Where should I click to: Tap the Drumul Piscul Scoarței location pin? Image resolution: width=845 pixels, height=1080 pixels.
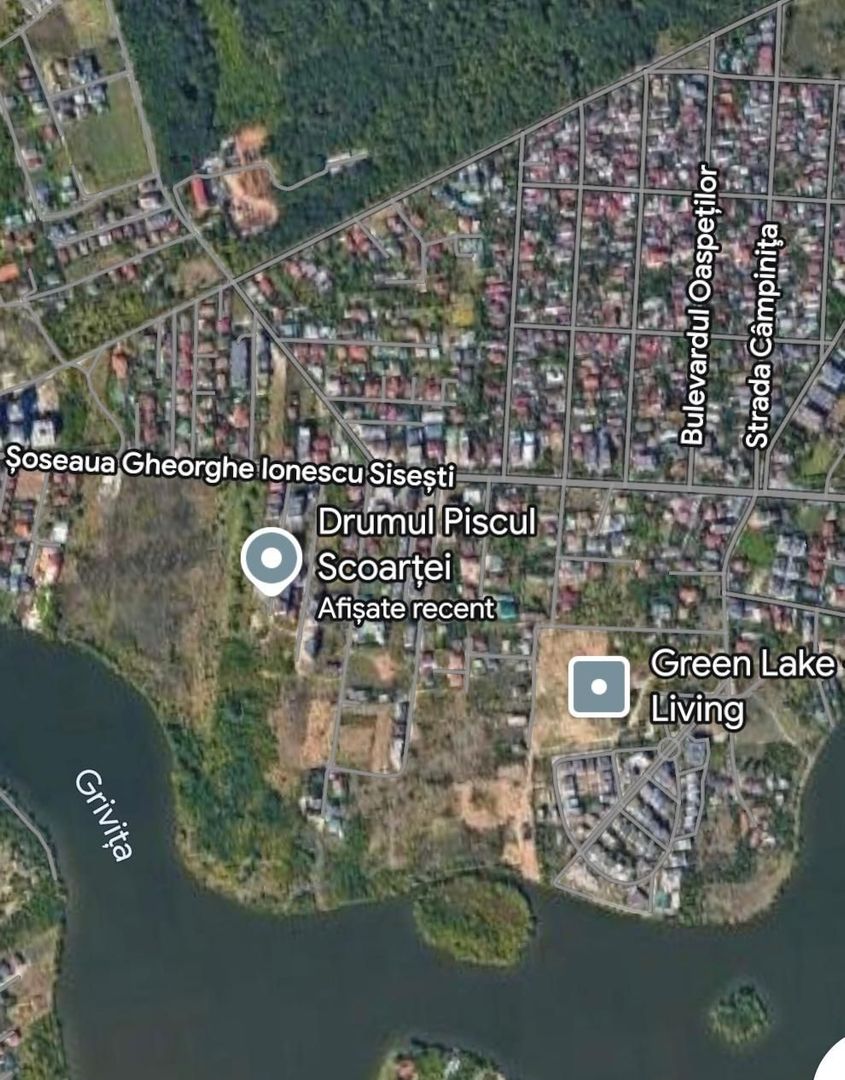tap(271, 558)
